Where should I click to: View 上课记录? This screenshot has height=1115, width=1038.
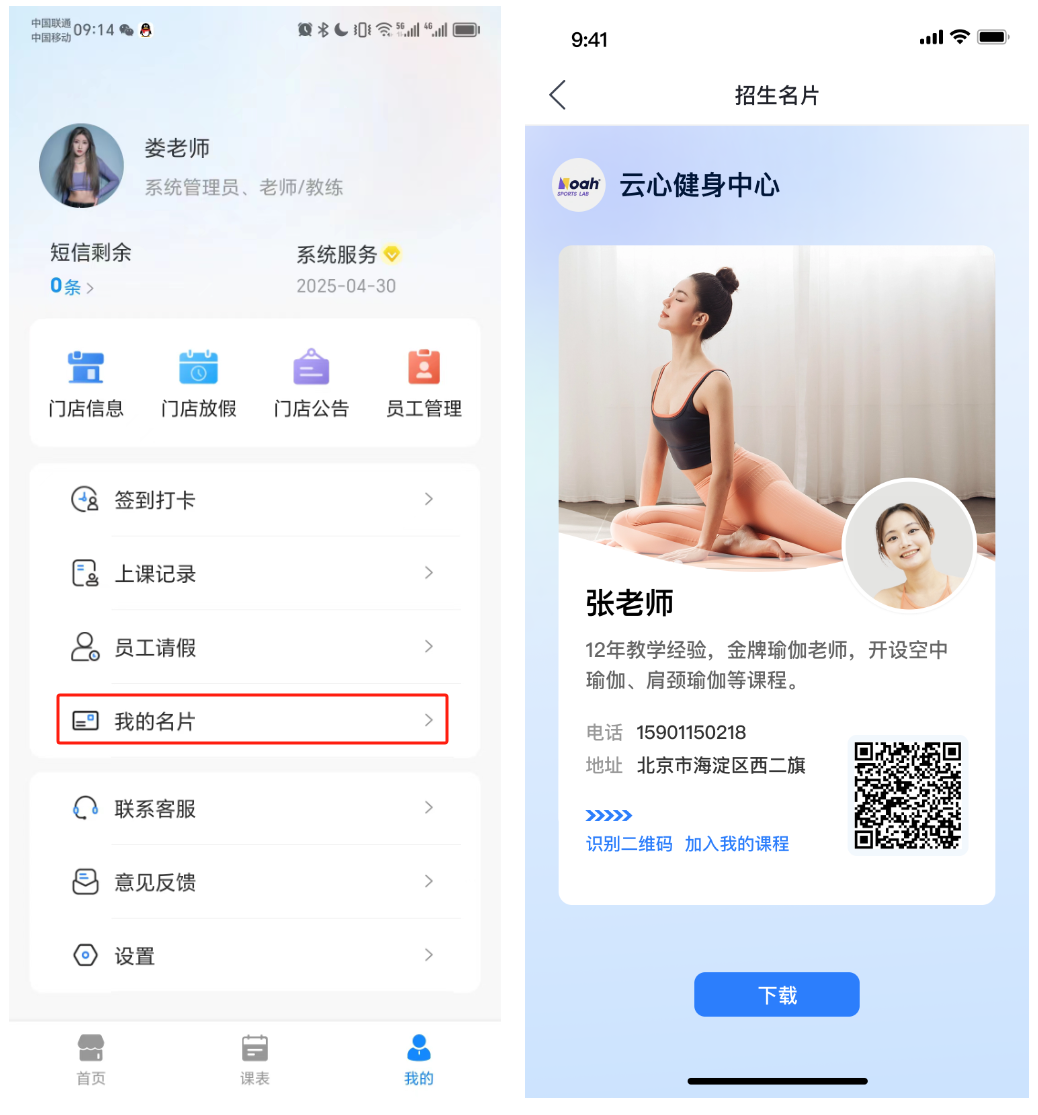tap(254, 573)
